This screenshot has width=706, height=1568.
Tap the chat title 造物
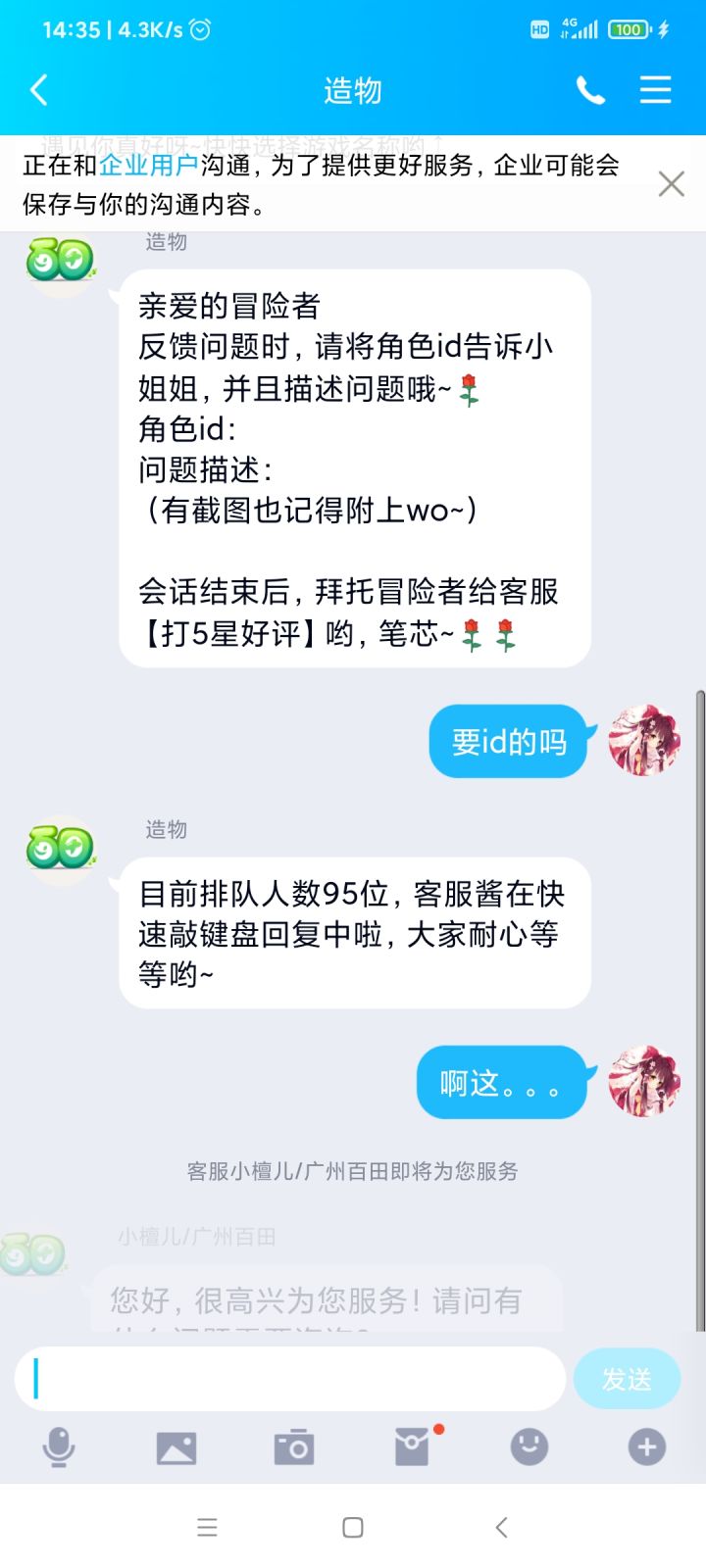point(353,89)
